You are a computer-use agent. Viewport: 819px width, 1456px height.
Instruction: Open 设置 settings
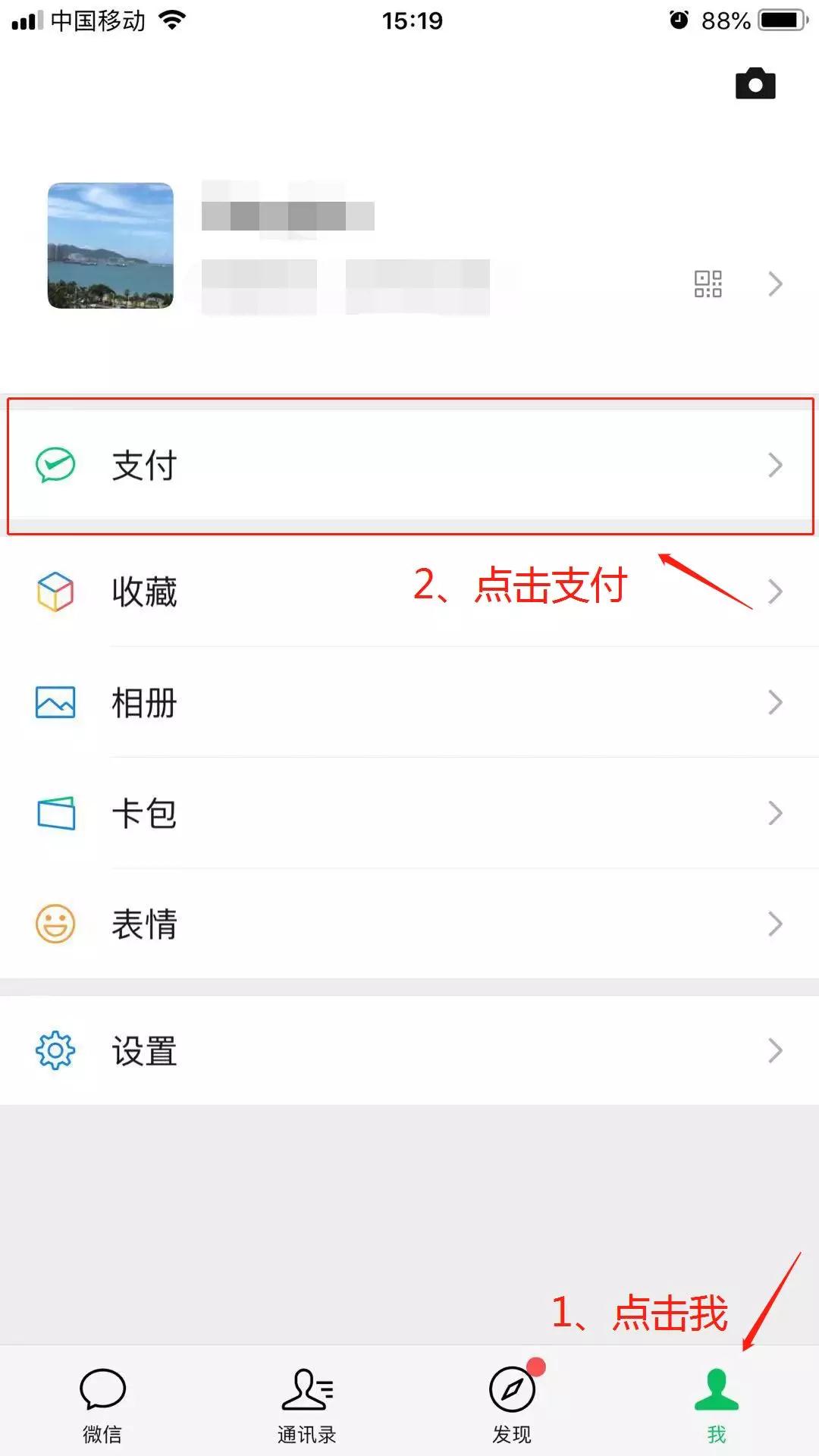[409, 1050]
